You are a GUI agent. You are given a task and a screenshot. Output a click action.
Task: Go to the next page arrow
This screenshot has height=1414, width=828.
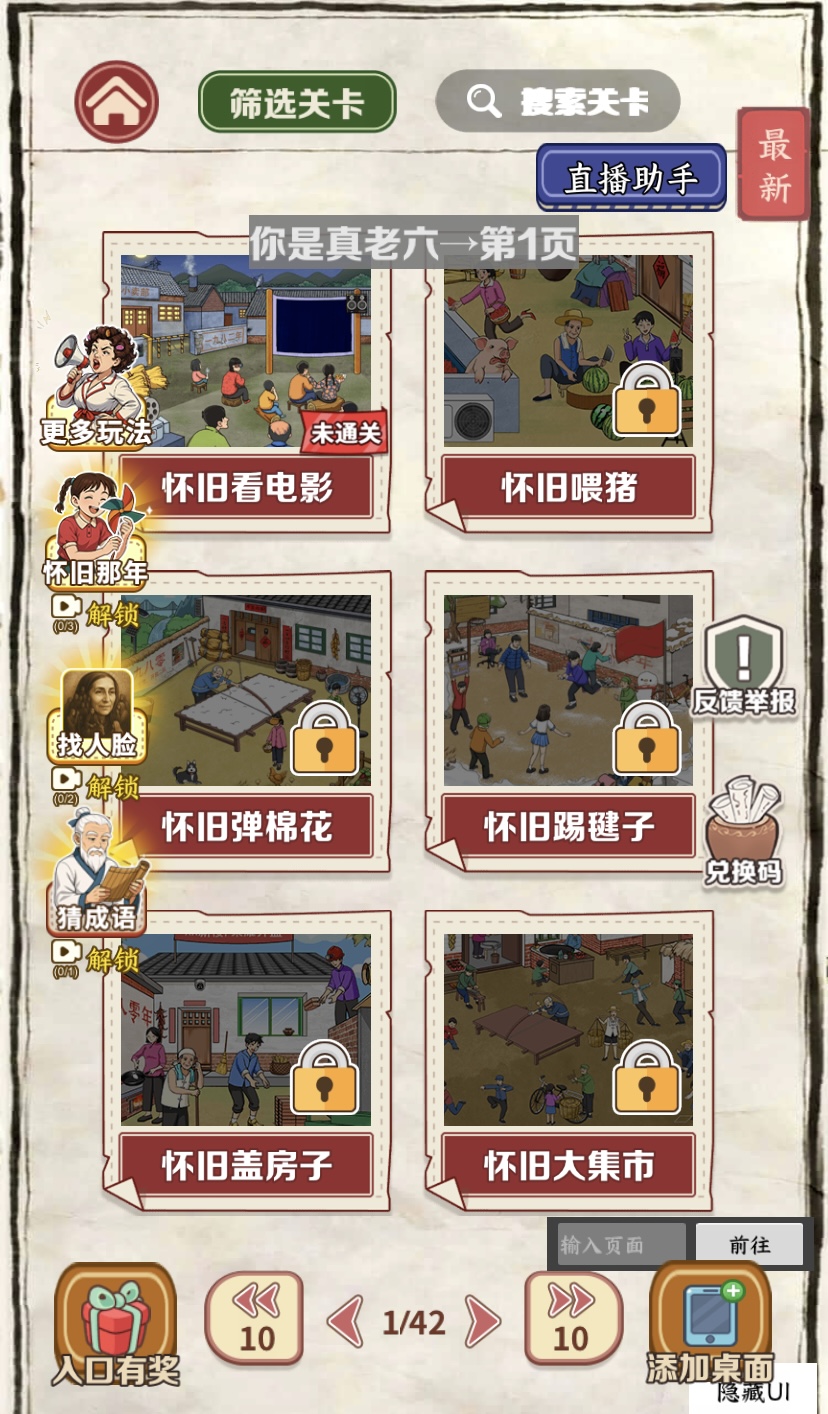pos(482,1323)
